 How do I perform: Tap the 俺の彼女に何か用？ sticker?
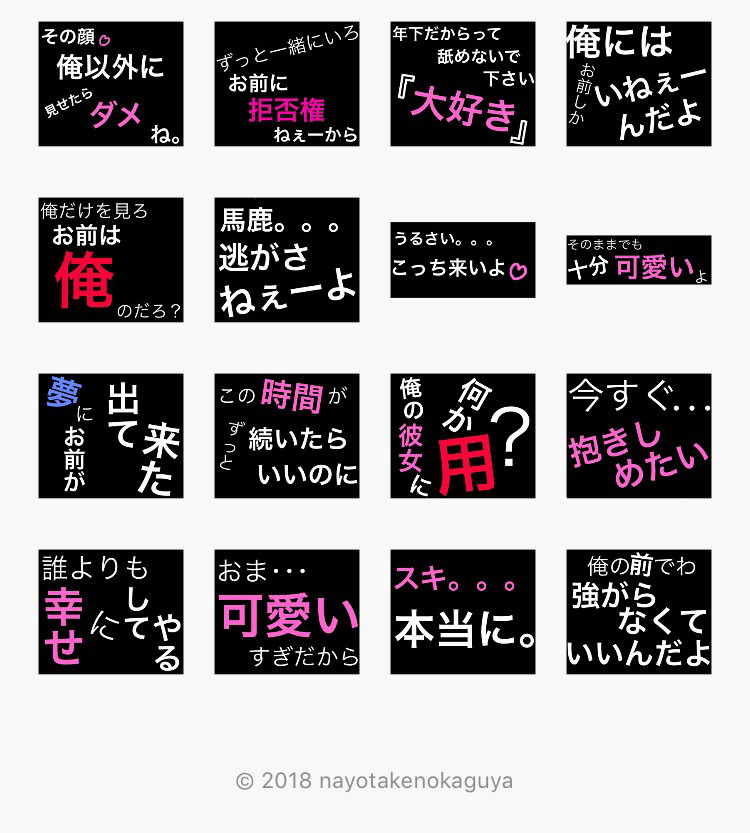(x=463, y=436)
